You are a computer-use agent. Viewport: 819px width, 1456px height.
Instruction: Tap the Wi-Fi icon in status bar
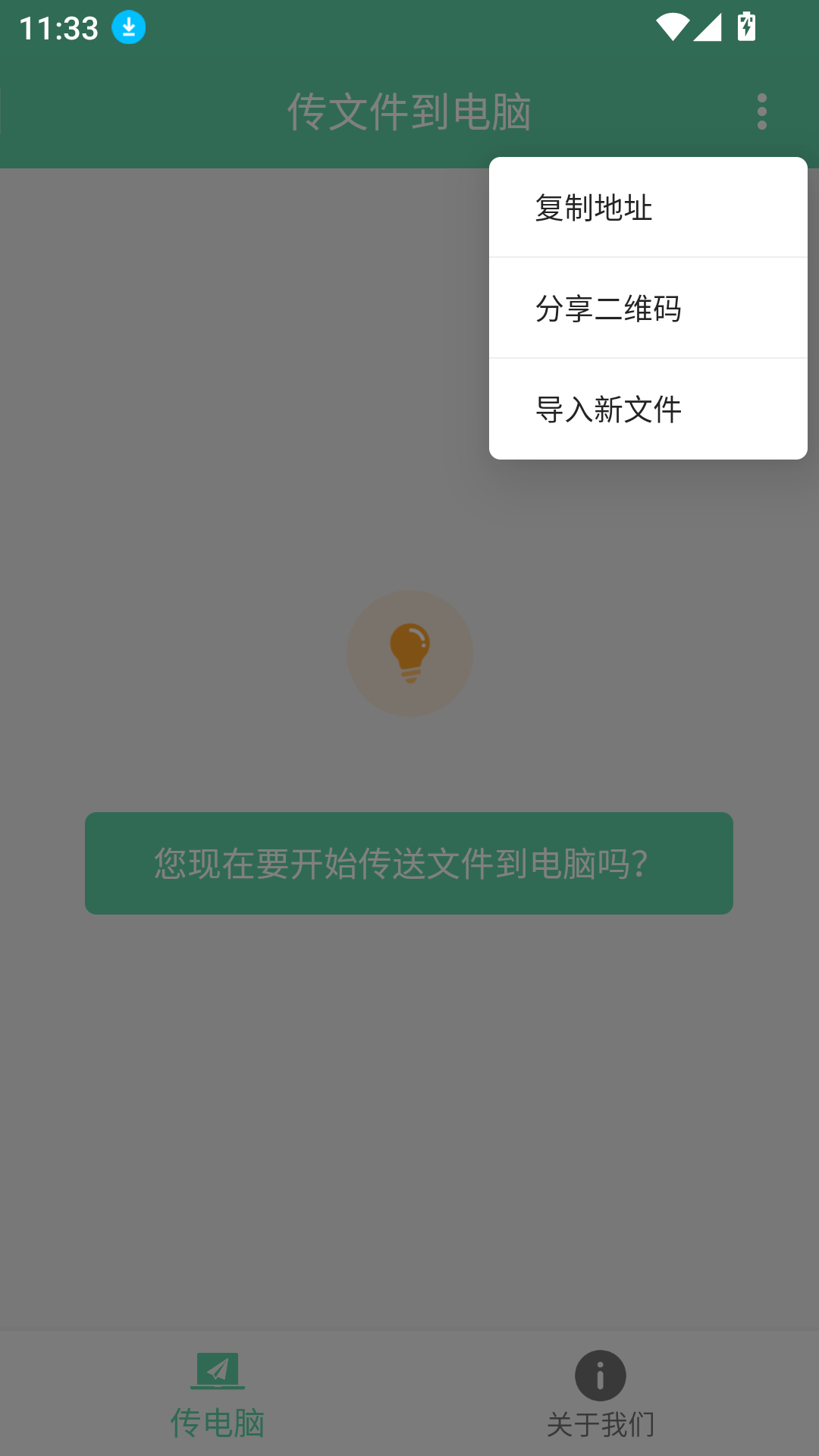click(673, 28)
